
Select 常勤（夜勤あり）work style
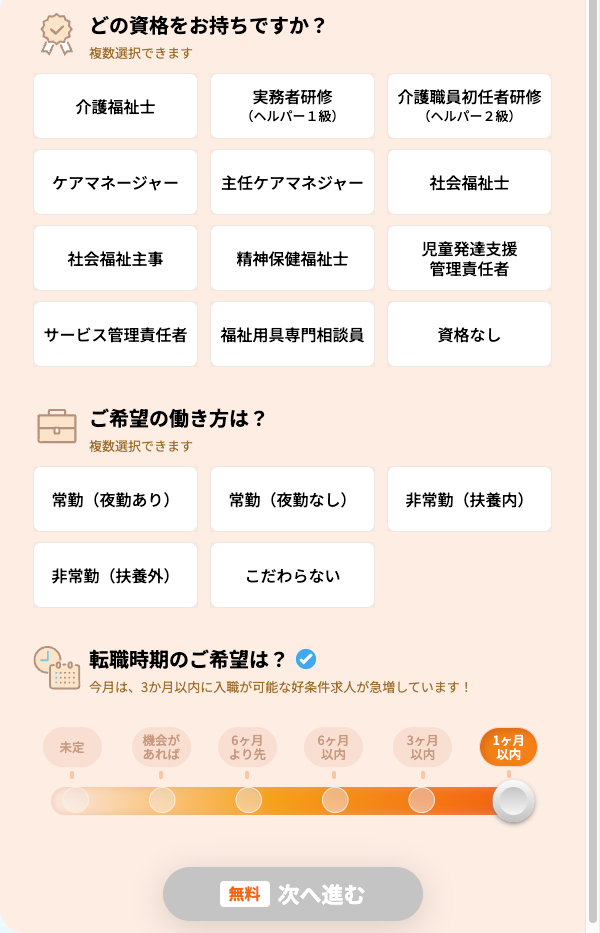click(x=115, y=499)
